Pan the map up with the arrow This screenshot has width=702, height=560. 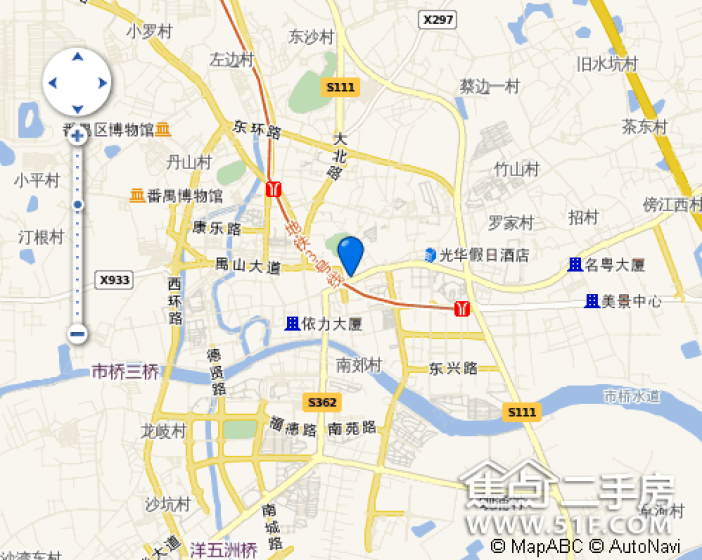(x=77, y=60)
